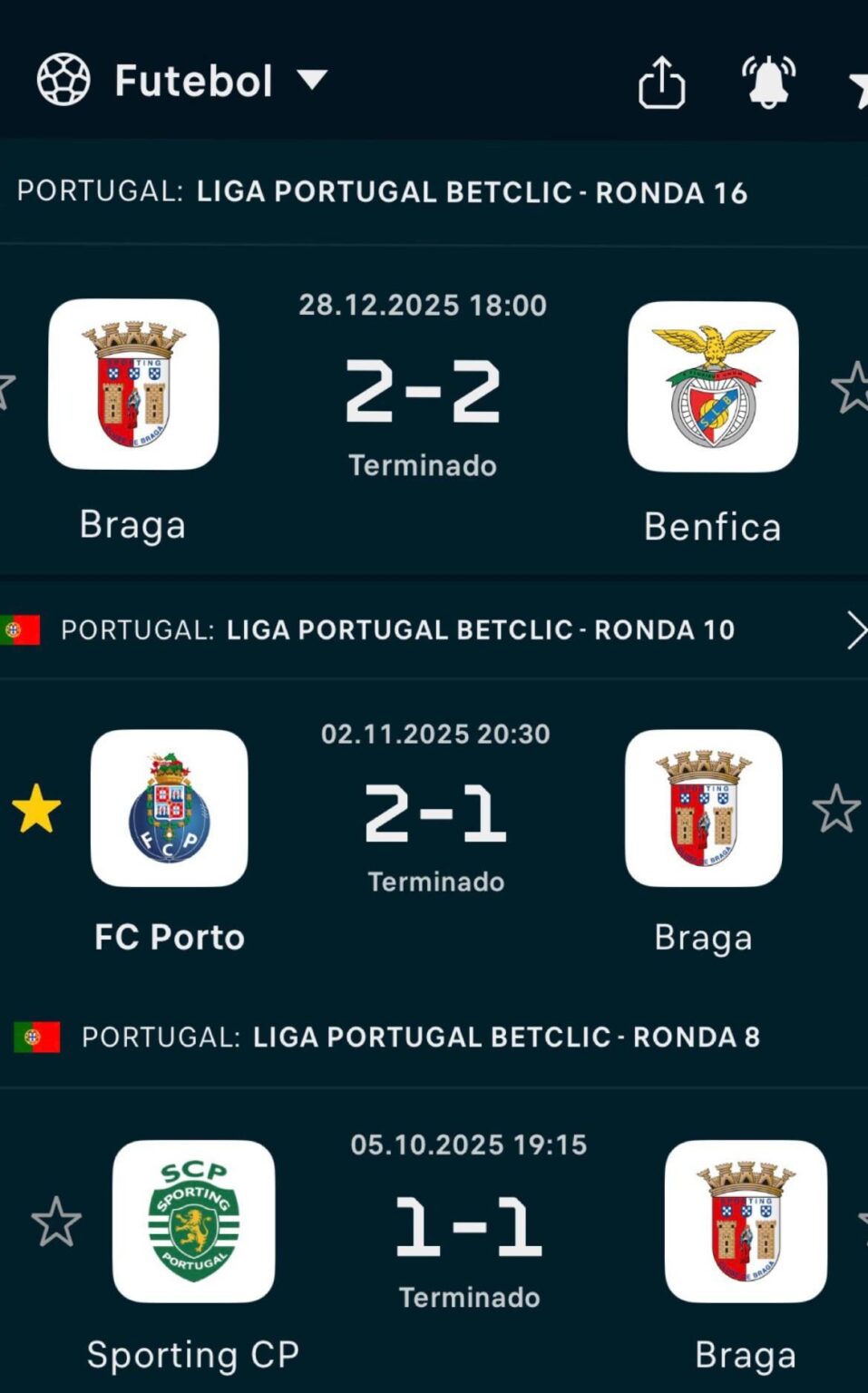Click the Portugal flag beside Ronda 10 header
This screenshot has height=1393, width=868.
[24, 628]
